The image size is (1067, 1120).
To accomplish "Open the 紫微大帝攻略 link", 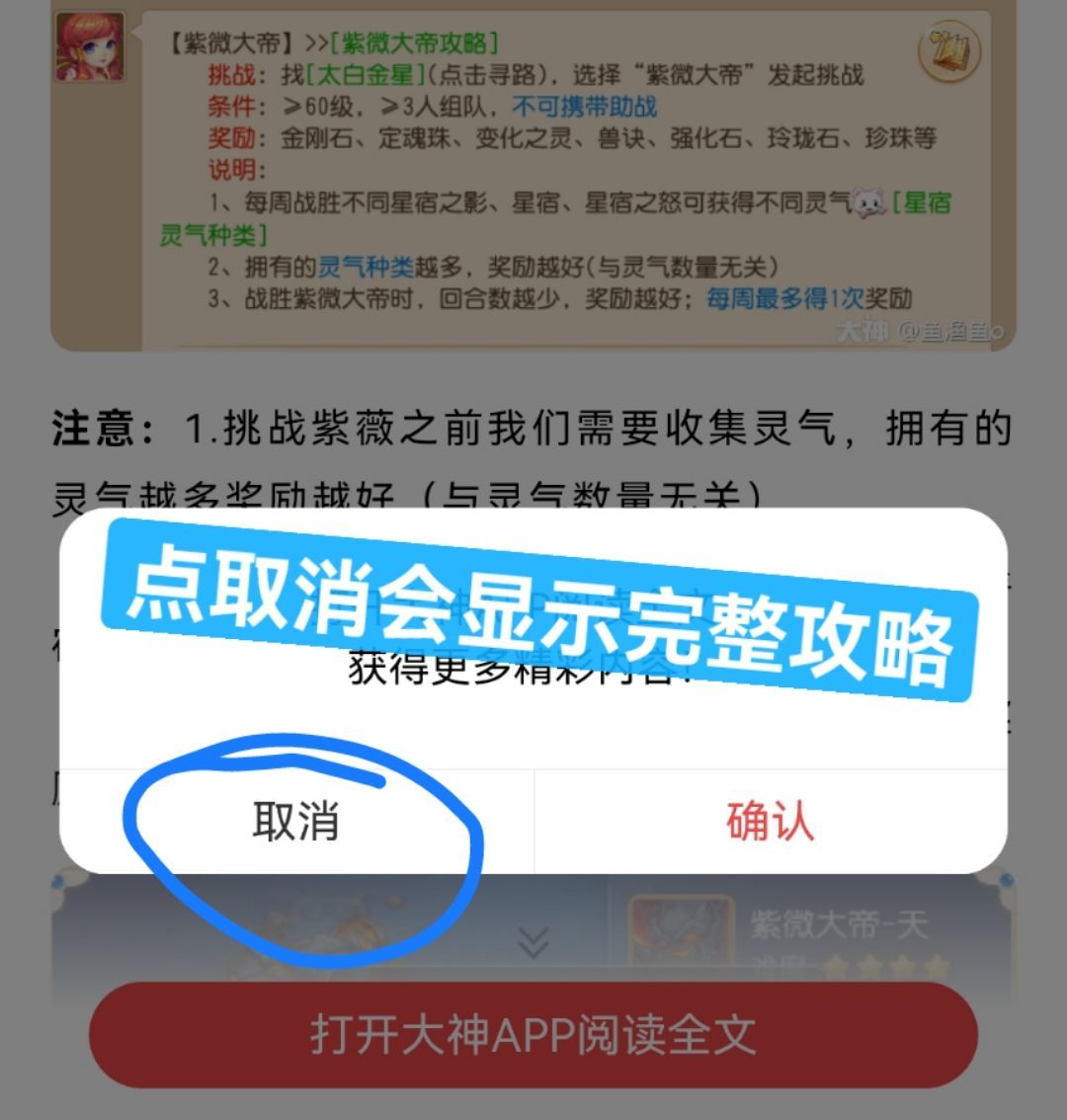I will pos(416,42).
